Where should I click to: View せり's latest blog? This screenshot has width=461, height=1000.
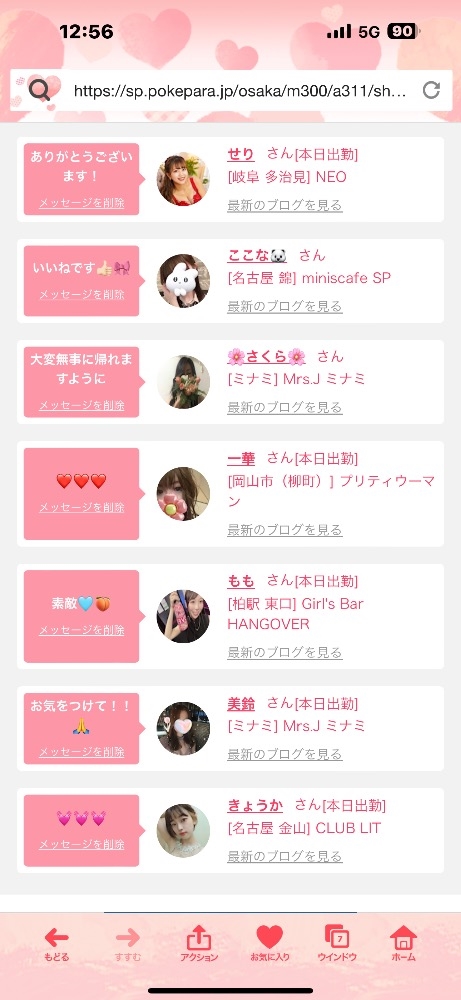[284, 205]
